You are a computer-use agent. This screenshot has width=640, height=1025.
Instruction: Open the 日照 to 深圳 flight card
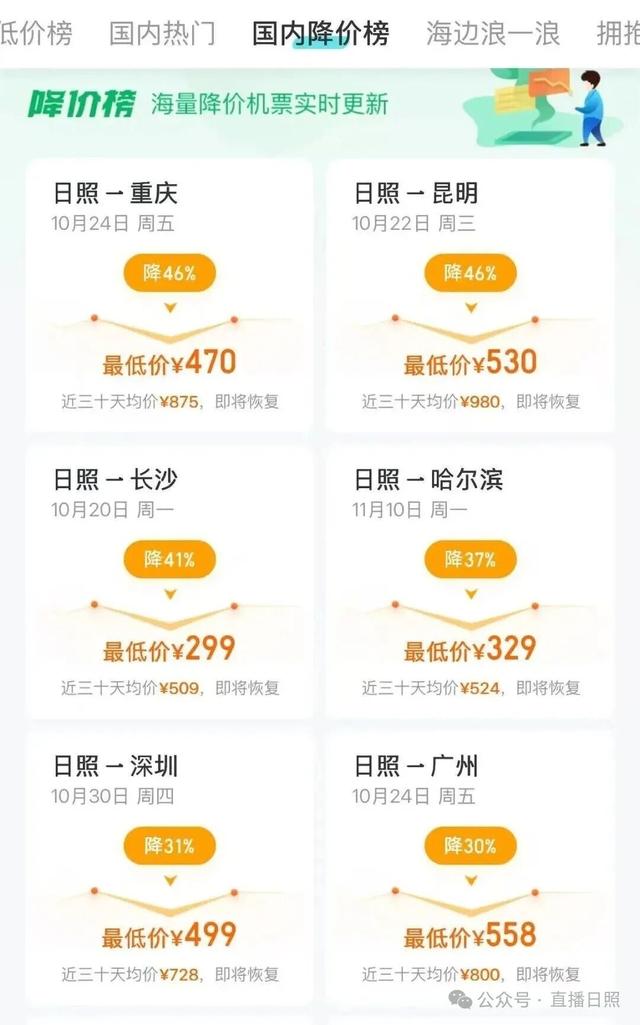coord(168,868)
